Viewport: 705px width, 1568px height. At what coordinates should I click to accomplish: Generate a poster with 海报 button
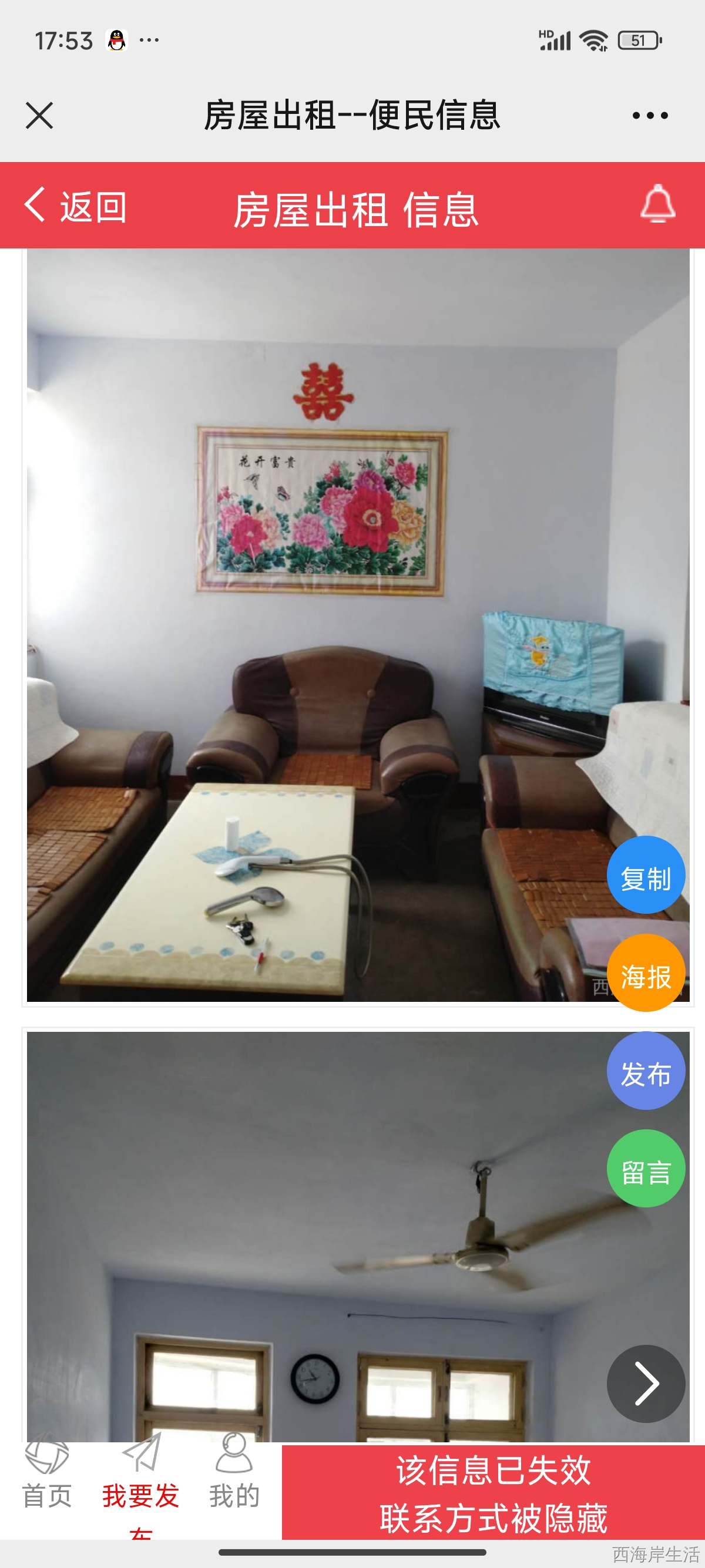pyautogui.click(x=645, y=973)
